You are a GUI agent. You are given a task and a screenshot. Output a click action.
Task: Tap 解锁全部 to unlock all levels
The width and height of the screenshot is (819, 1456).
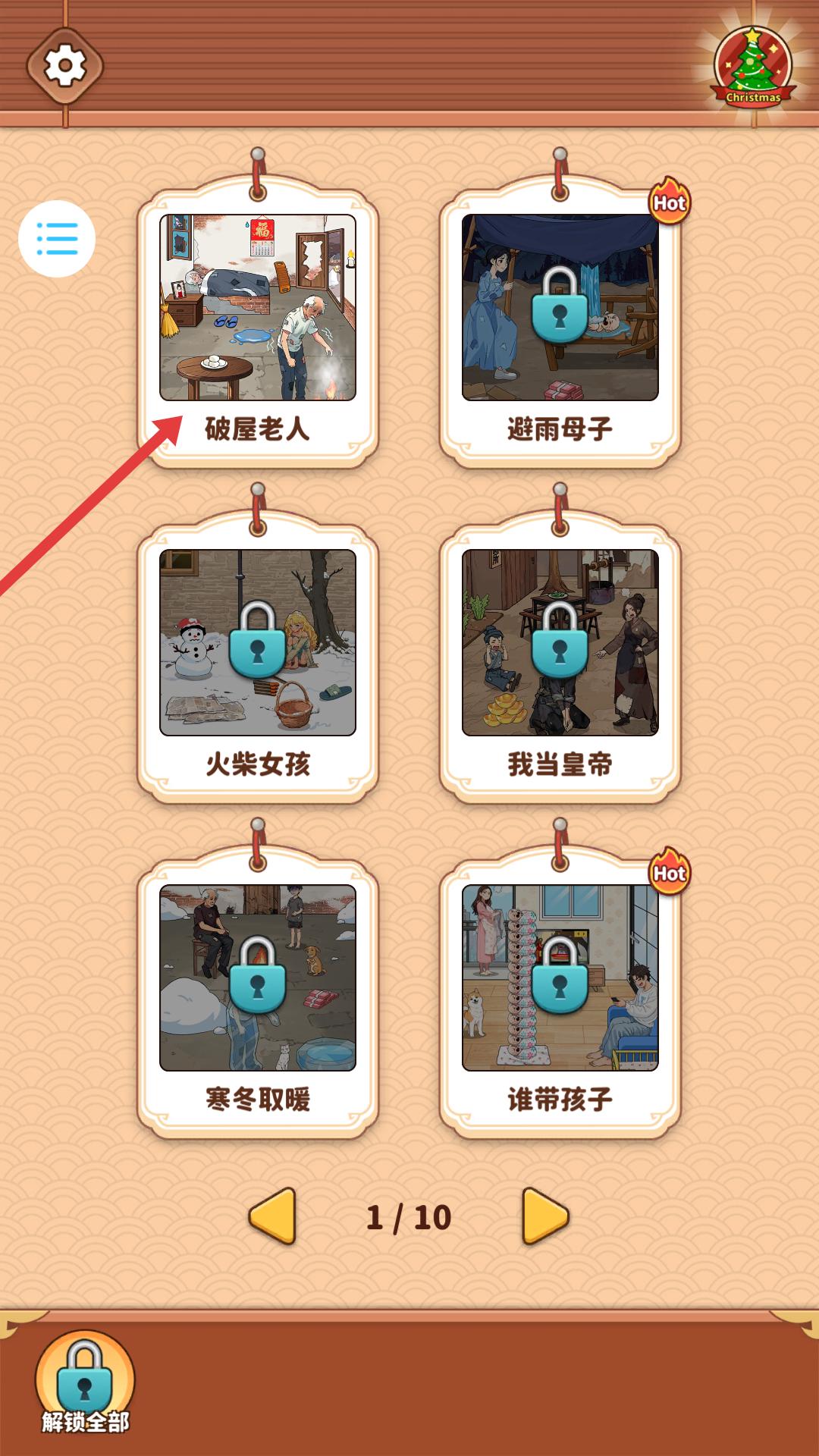85,1383
